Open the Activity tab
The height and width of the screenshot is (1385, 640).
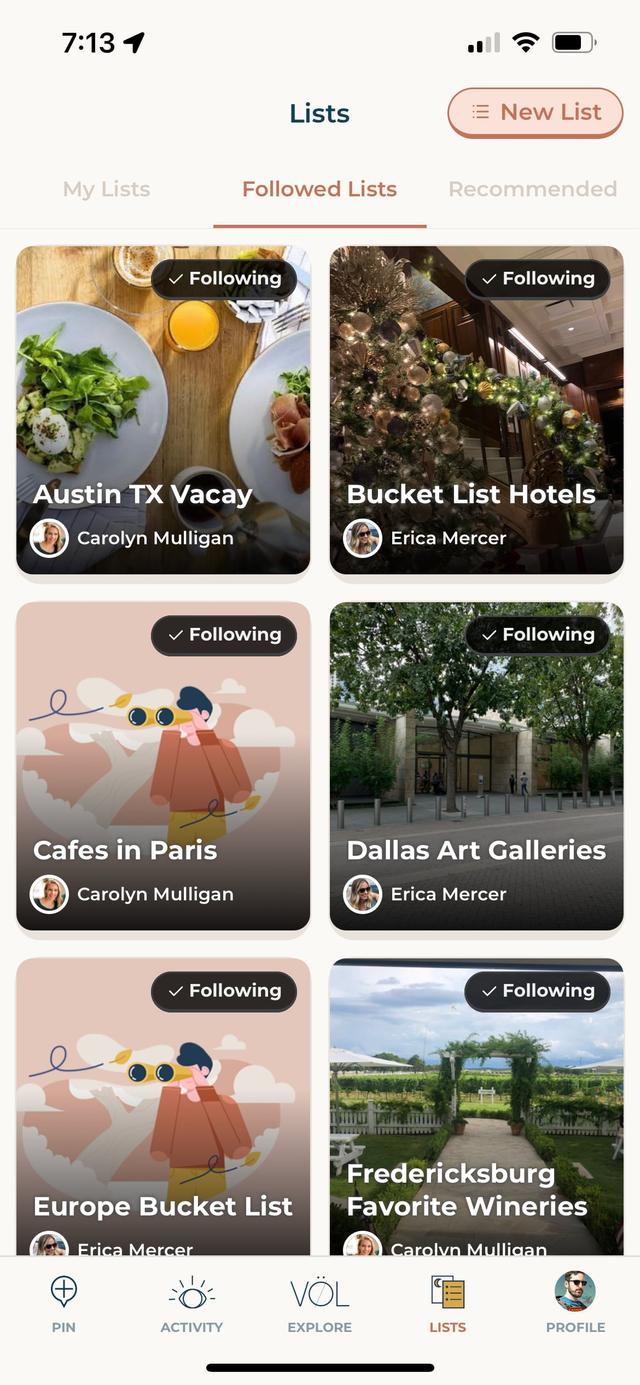click(x=191, y=1304)
